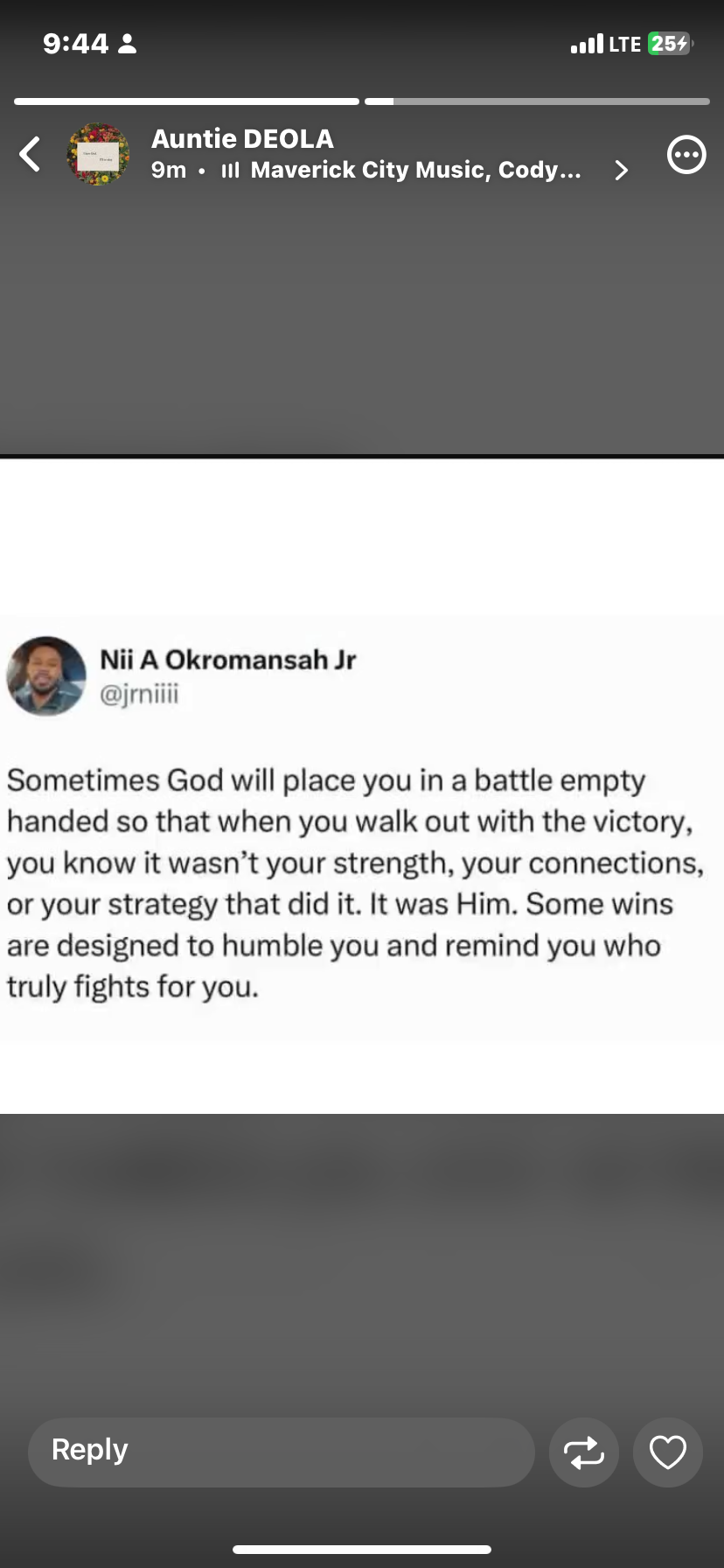The image size is (724, 1568).
Task: Like this story with the heart
Action: click(668, 1452)
